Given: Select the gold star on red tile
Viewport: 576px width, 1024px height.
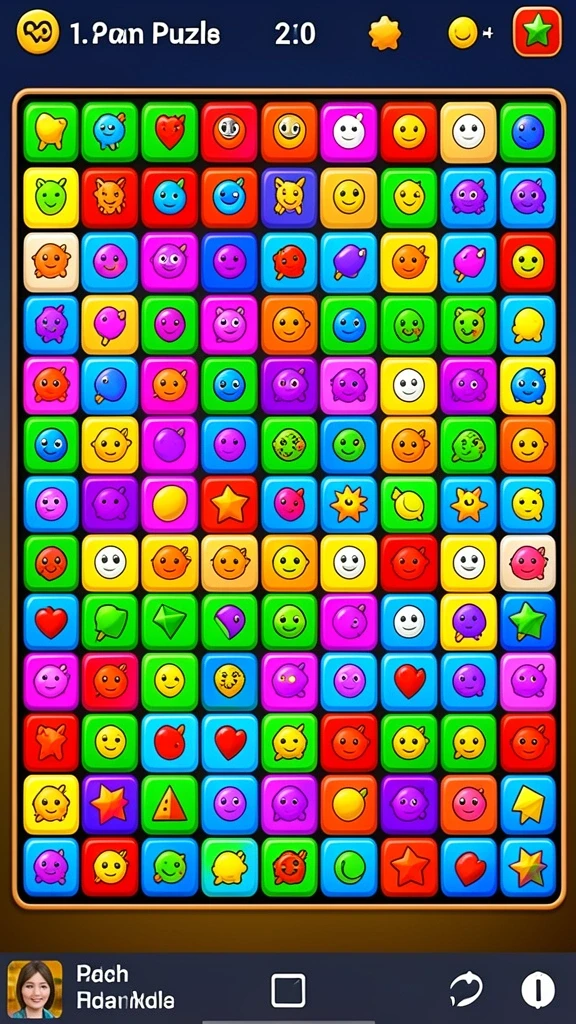Looking at the screenshot, I should coord(229,505).
